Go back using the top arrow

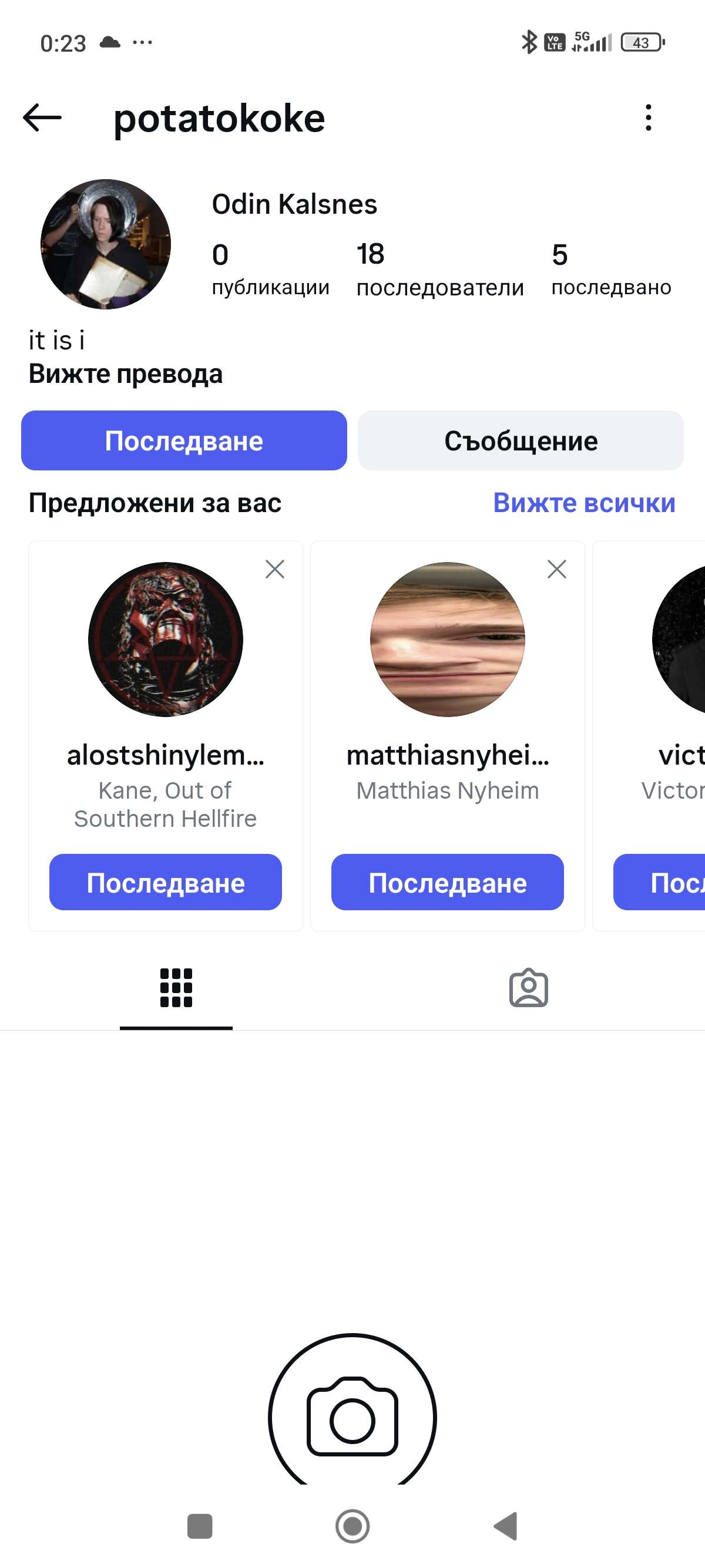point(42,117)
